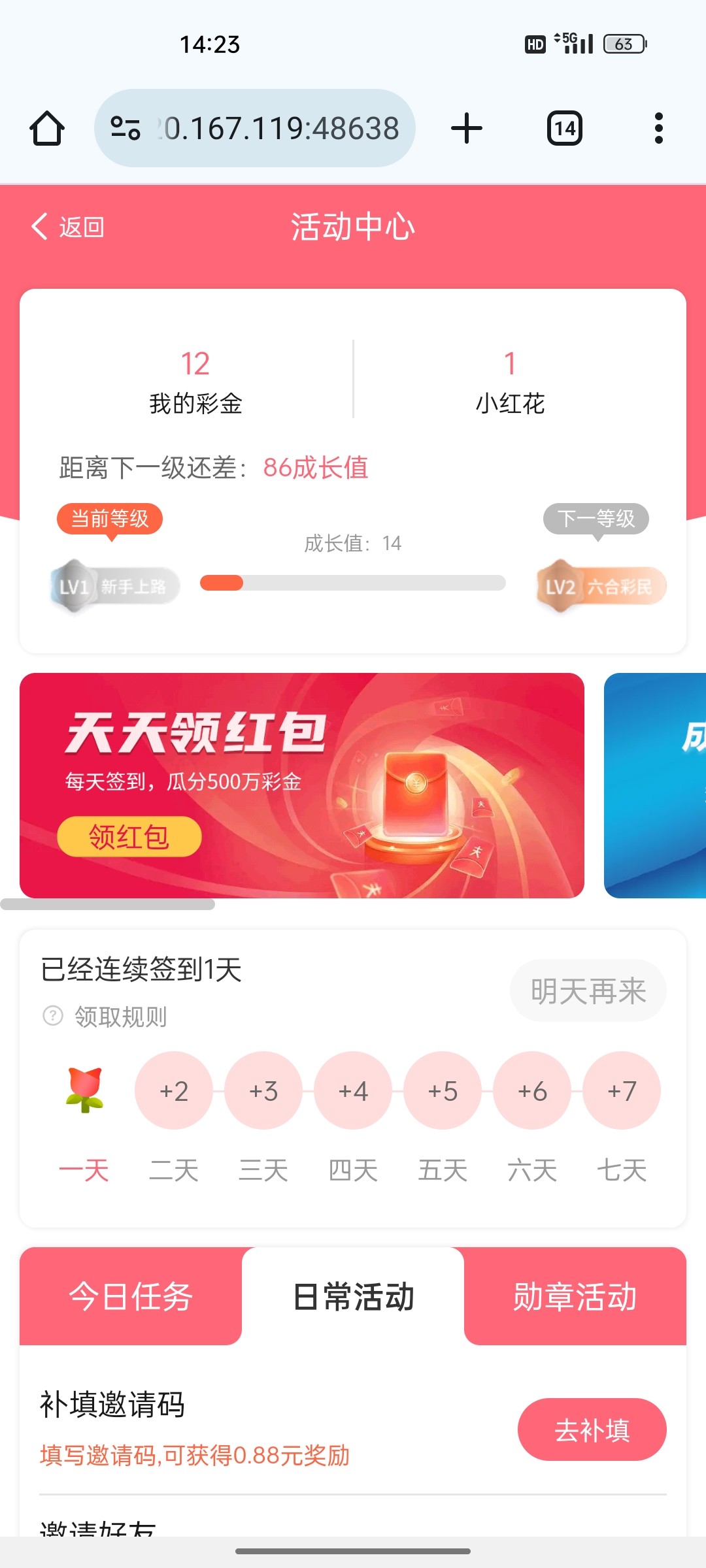Open the blue banner card
Screen dimensions: 706x1568
point(655,785)
